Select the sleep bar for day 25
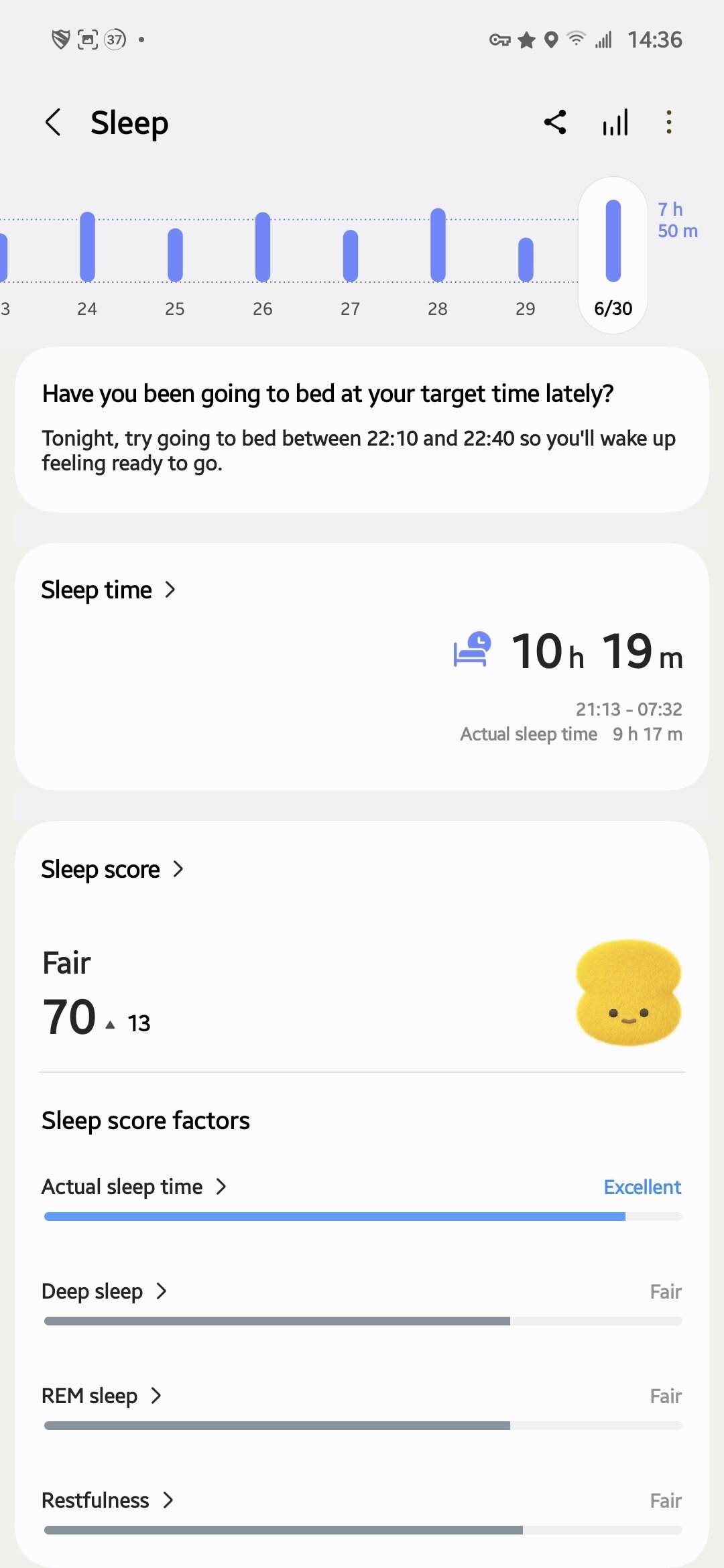 pyautogui.click(x=175, y=255)
